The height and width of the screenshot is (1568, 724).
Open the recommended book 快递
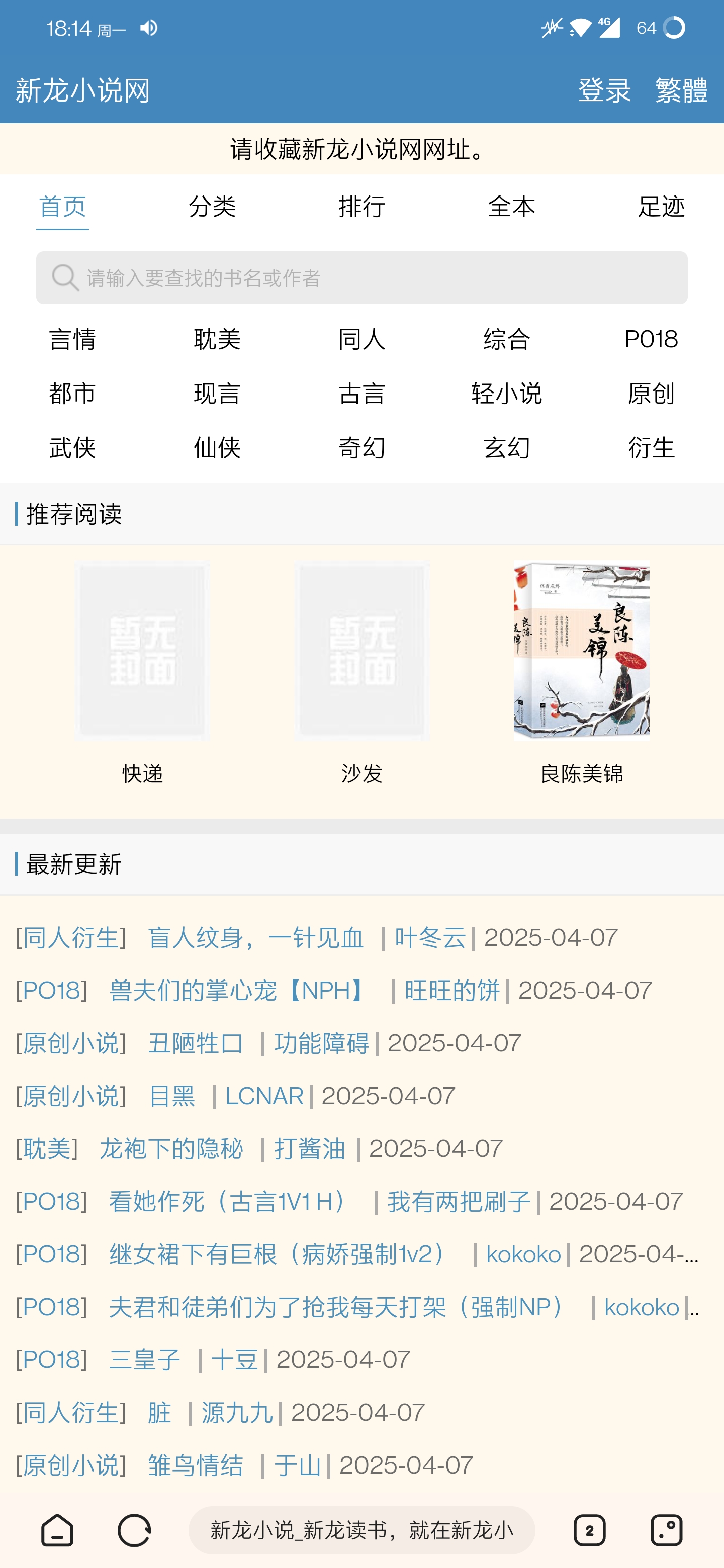[x=142, y=673]
